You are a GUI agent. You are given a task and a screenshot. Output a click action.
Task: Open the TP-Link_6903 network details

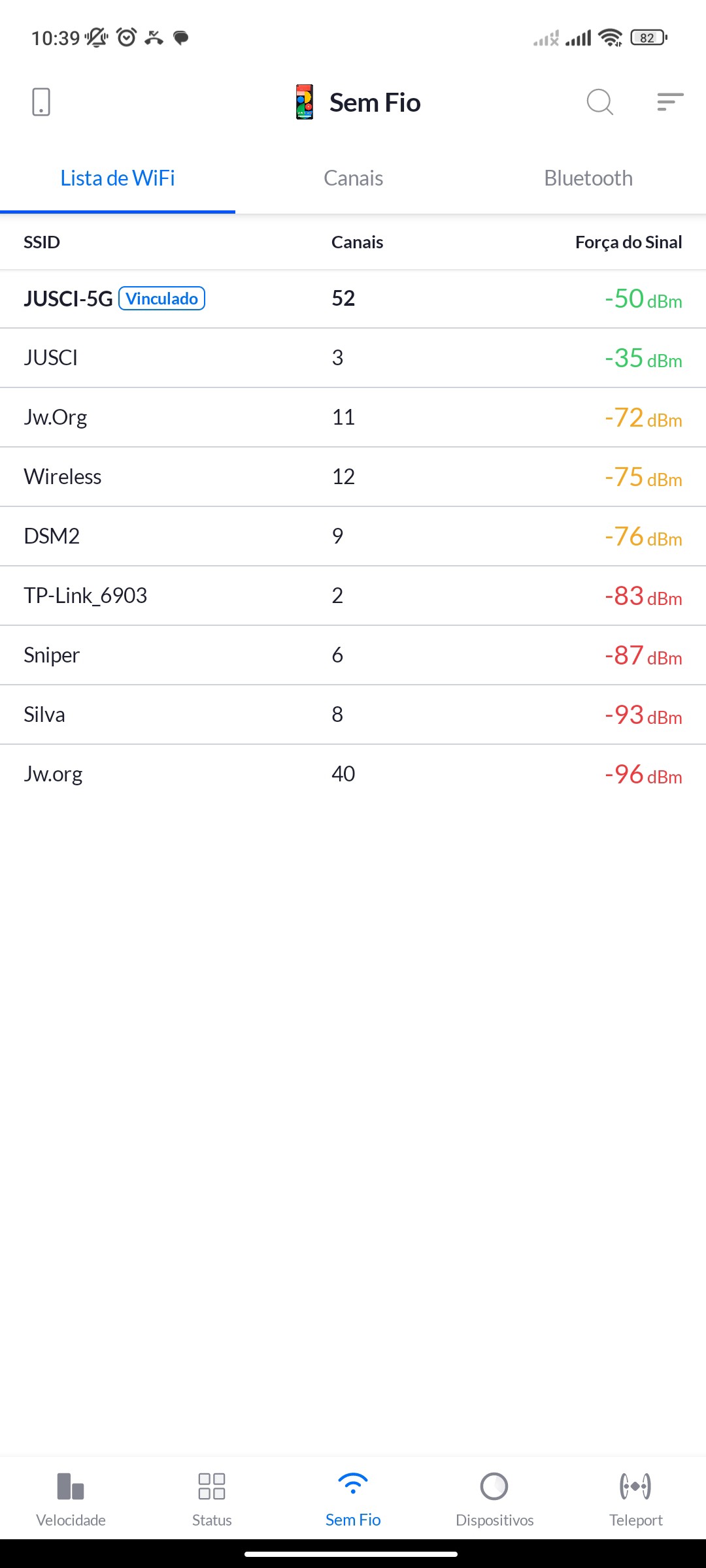tap(353, 596)
